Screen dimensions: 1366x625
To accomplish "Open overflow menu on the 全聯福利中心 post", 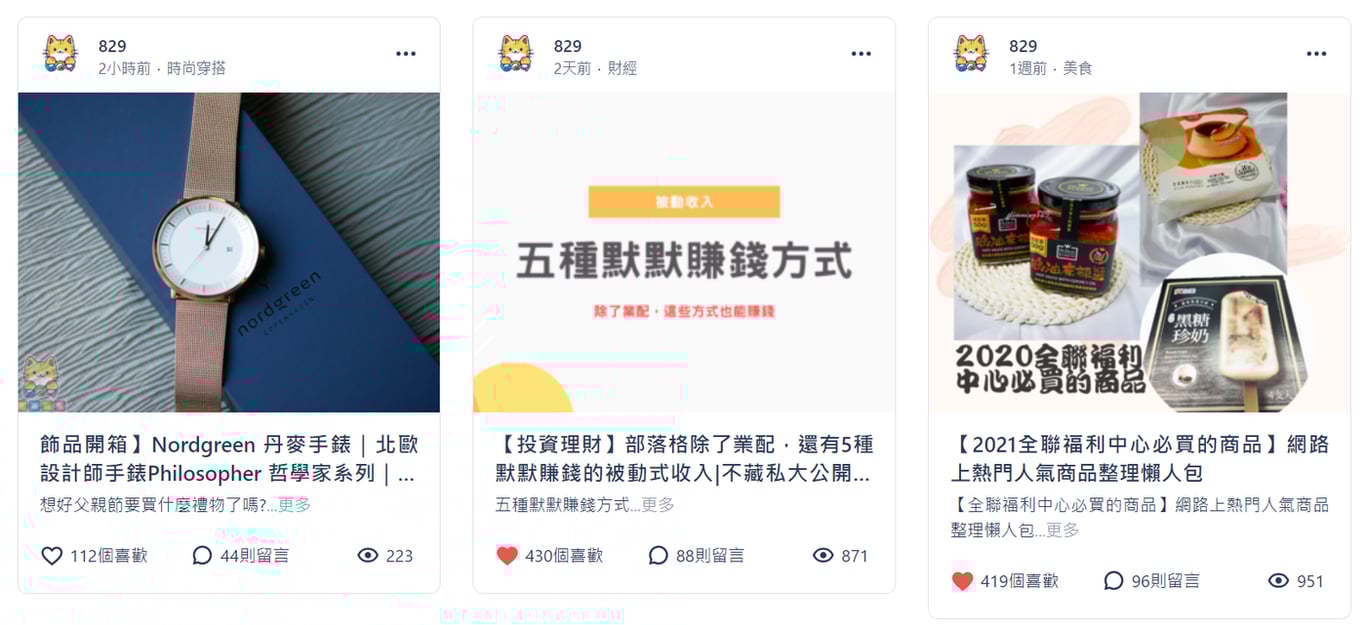I will tap(1317, 54).
